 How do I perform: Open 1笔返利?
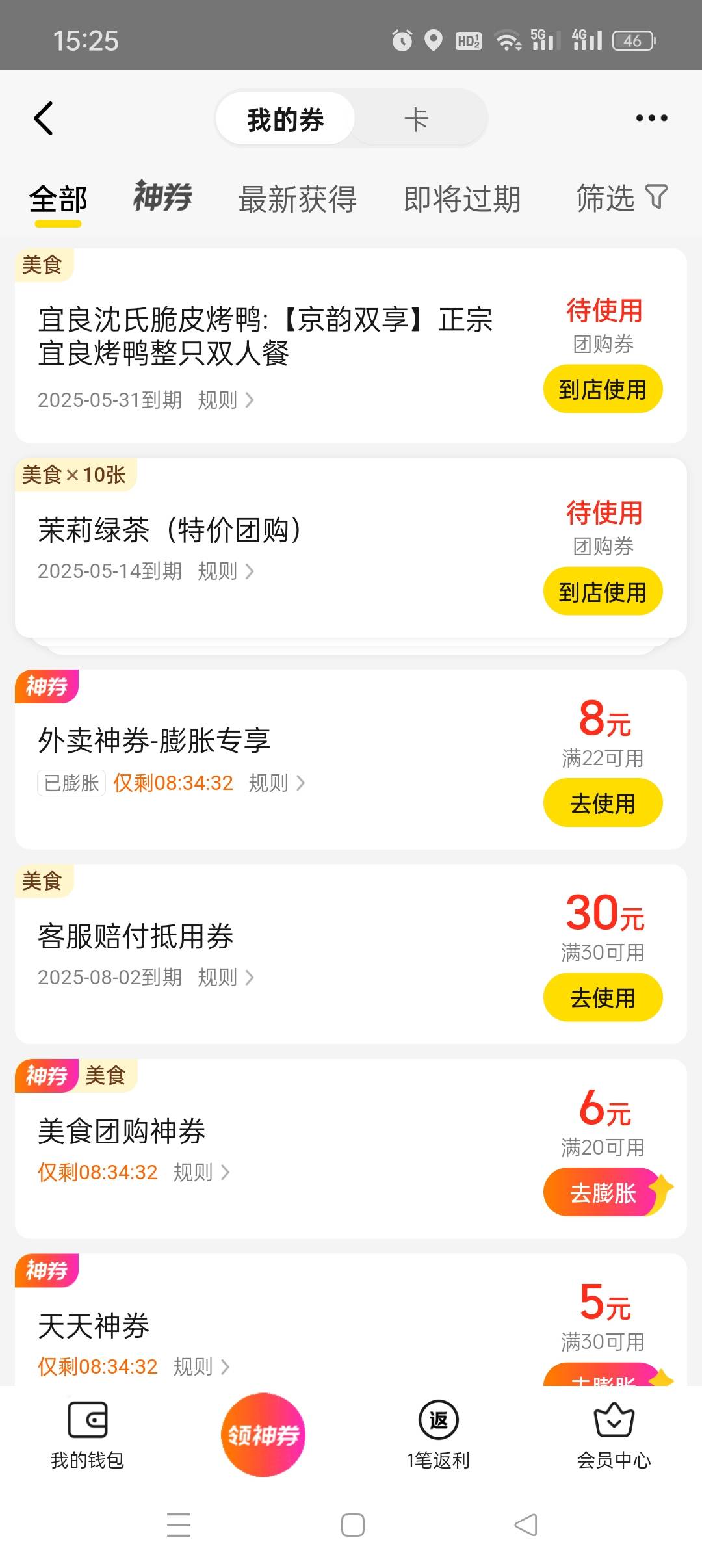pos(438,1436)
